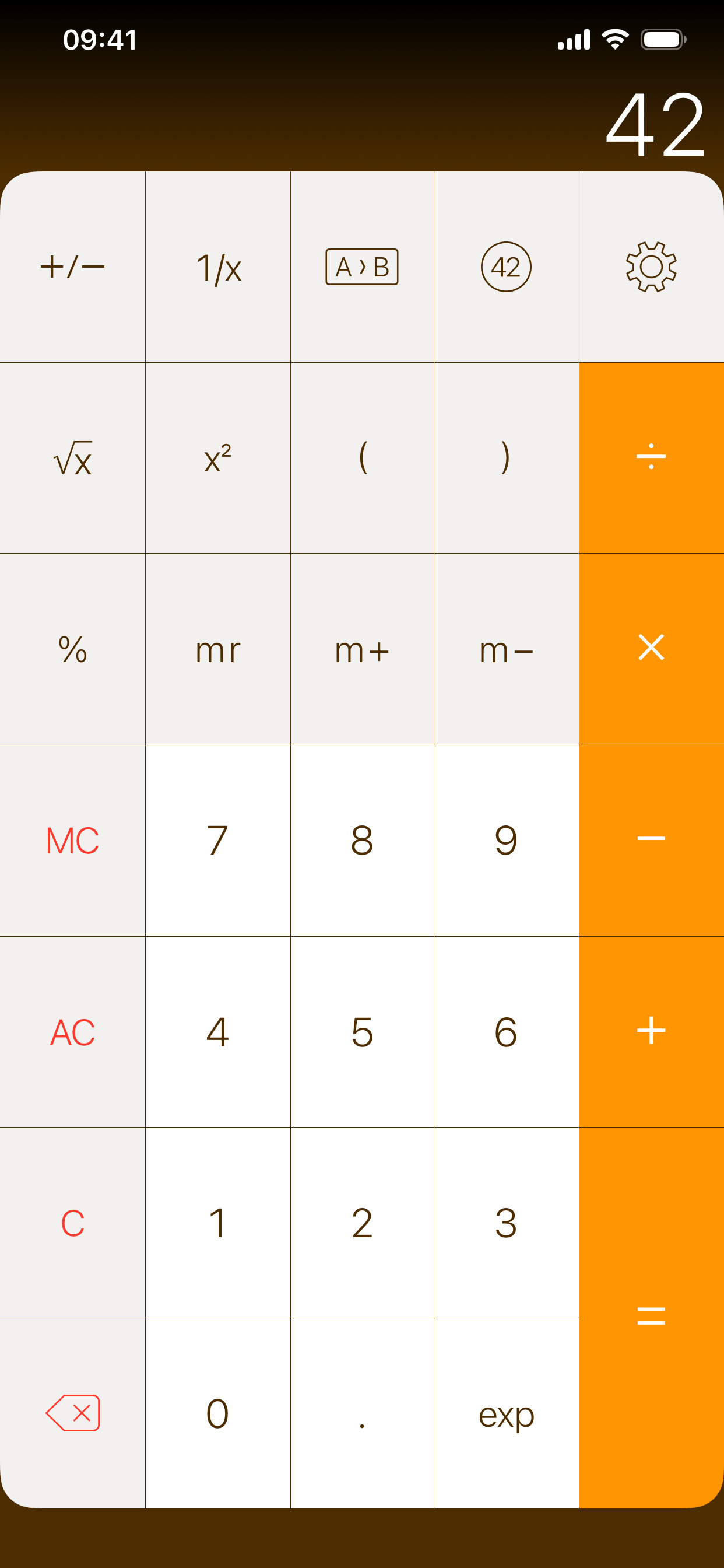Clear the memory using MC

coord(72,840)
